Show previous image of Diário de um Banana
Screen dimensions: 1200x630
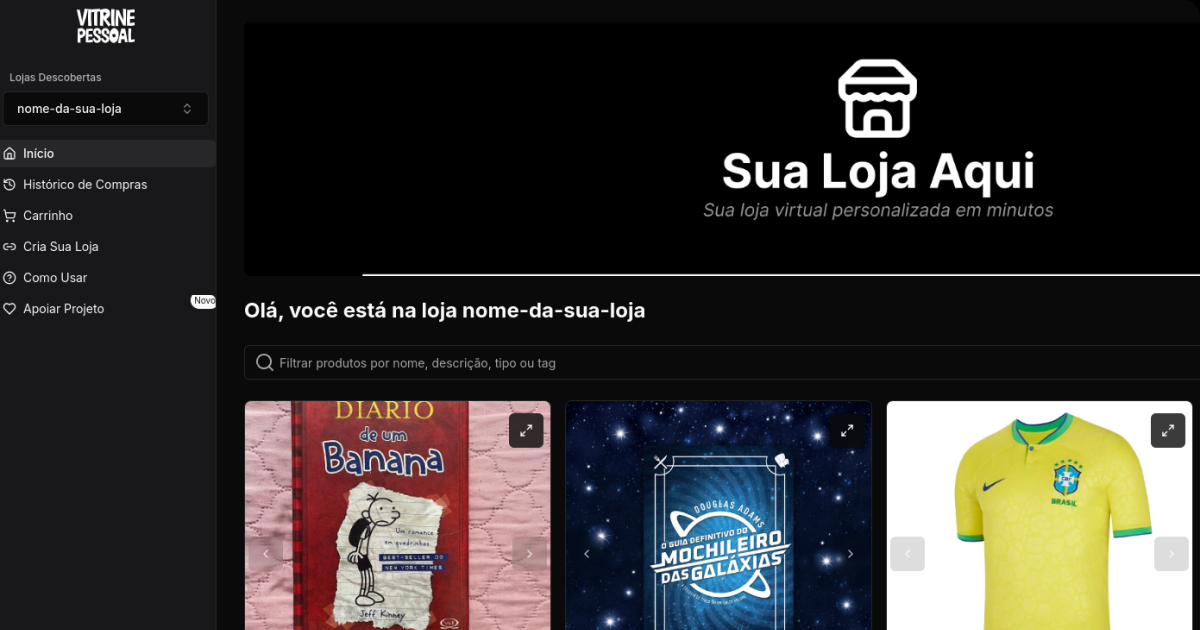(266, 553)
